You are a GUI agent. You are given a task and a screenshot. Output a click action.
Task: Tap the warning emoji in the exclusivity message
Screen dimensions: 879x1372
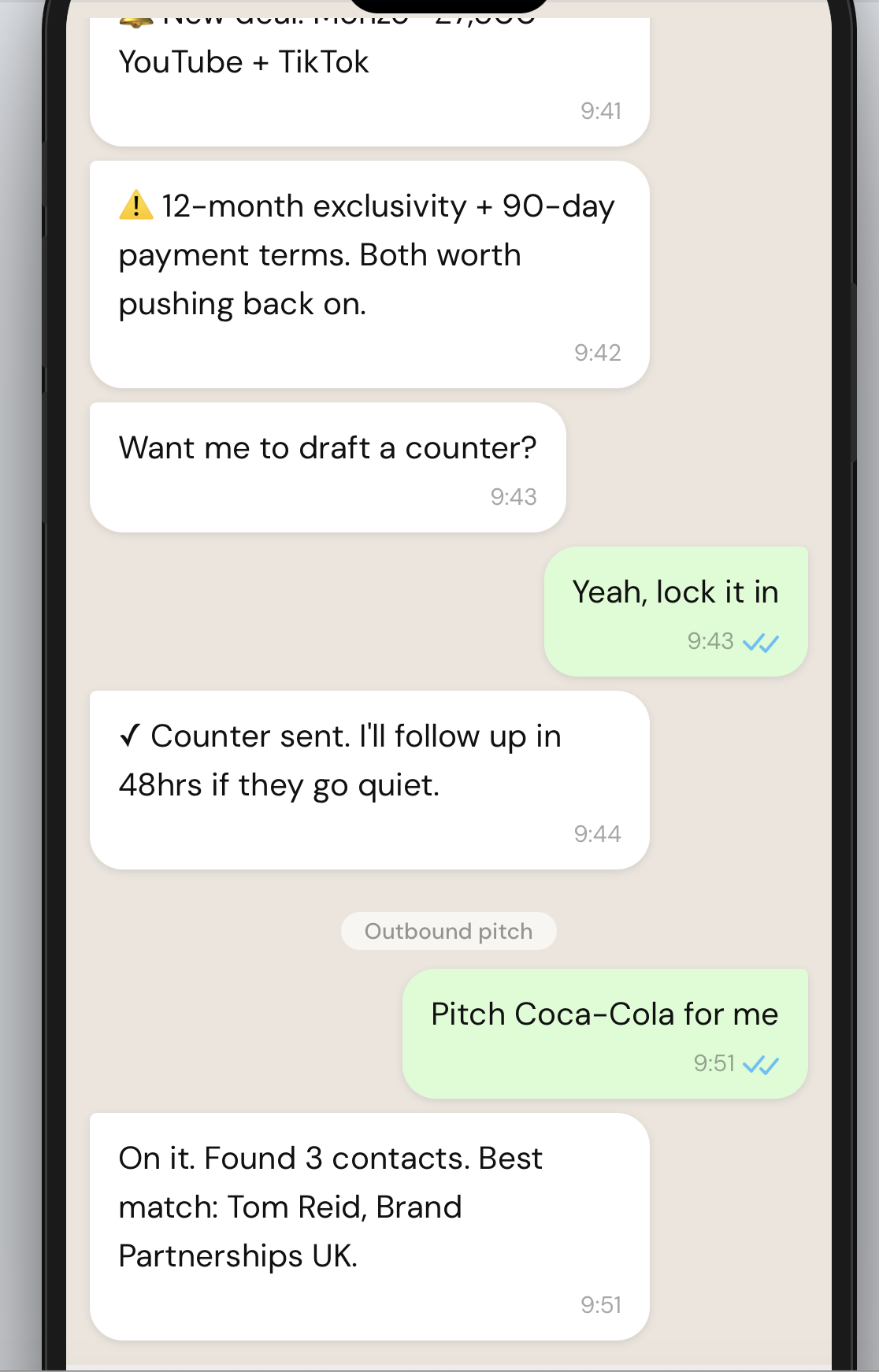134,206
